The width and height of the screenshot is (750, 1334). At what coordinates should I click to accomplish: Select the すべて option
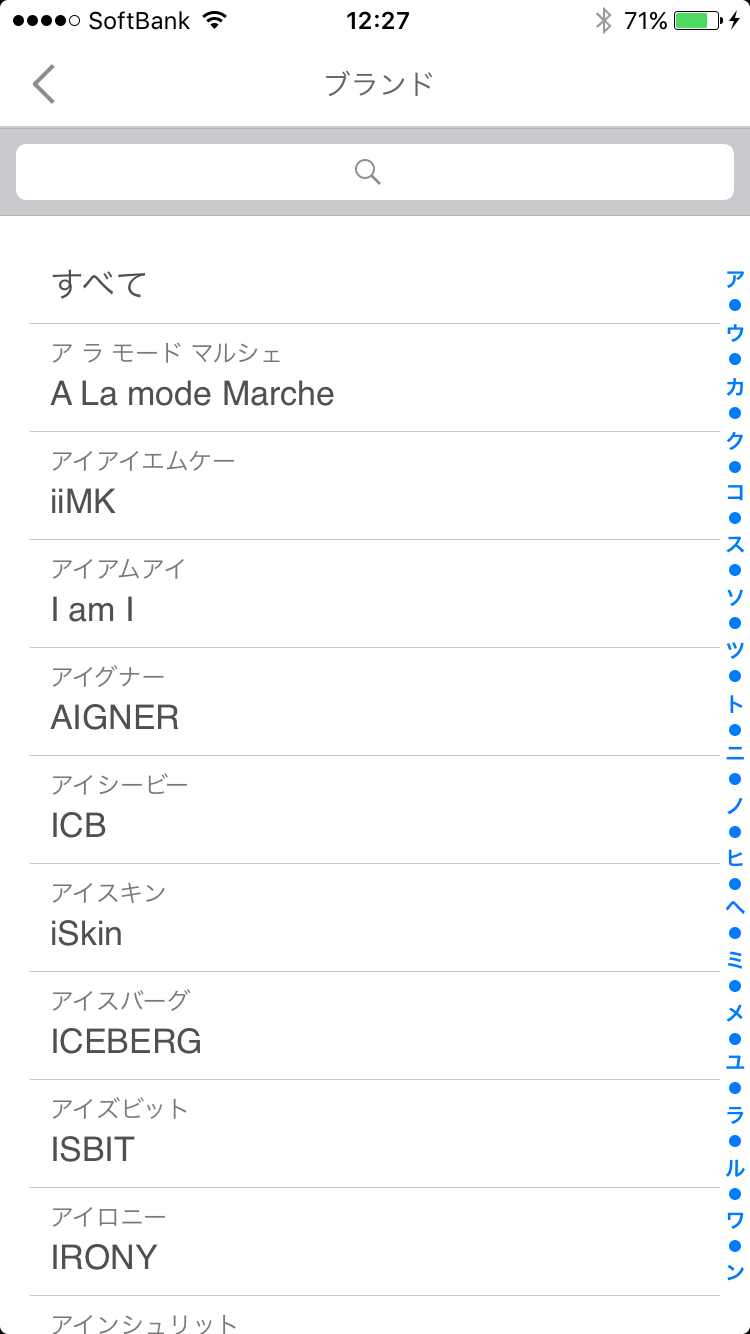click(375, 283)
